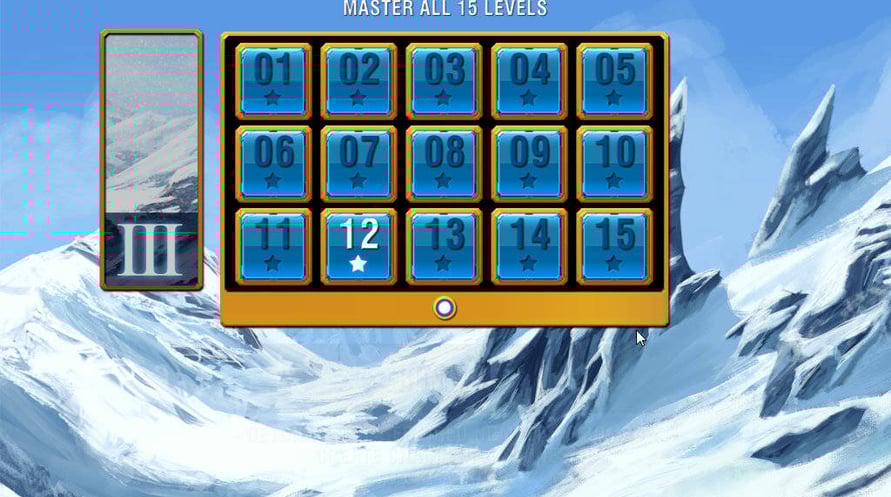Viewport: 891px width, 497px height.
Task: Open level 13
Action: tap(444, 246)
